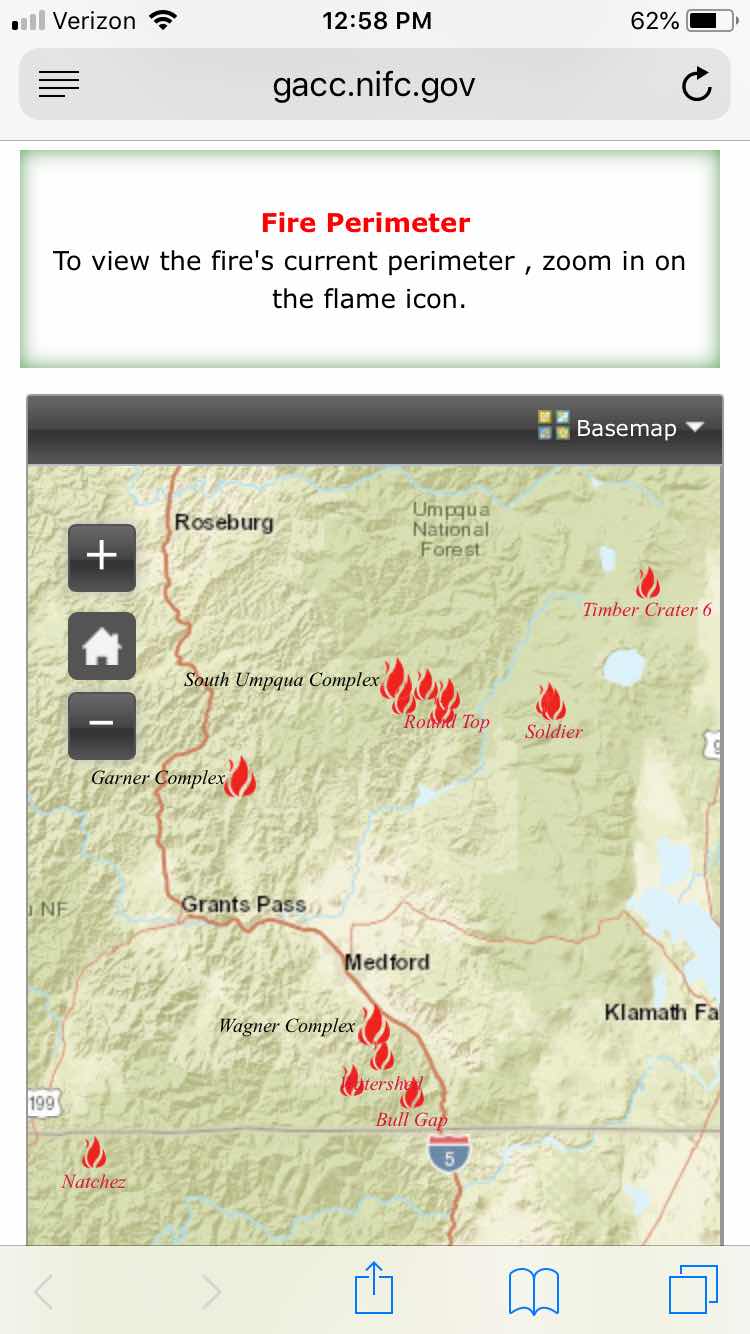Image resolution: width=750 pixels, height=1334 pixels.
Task: Select the Timber Crater 6 flame icon
Action: click(648, 584)
